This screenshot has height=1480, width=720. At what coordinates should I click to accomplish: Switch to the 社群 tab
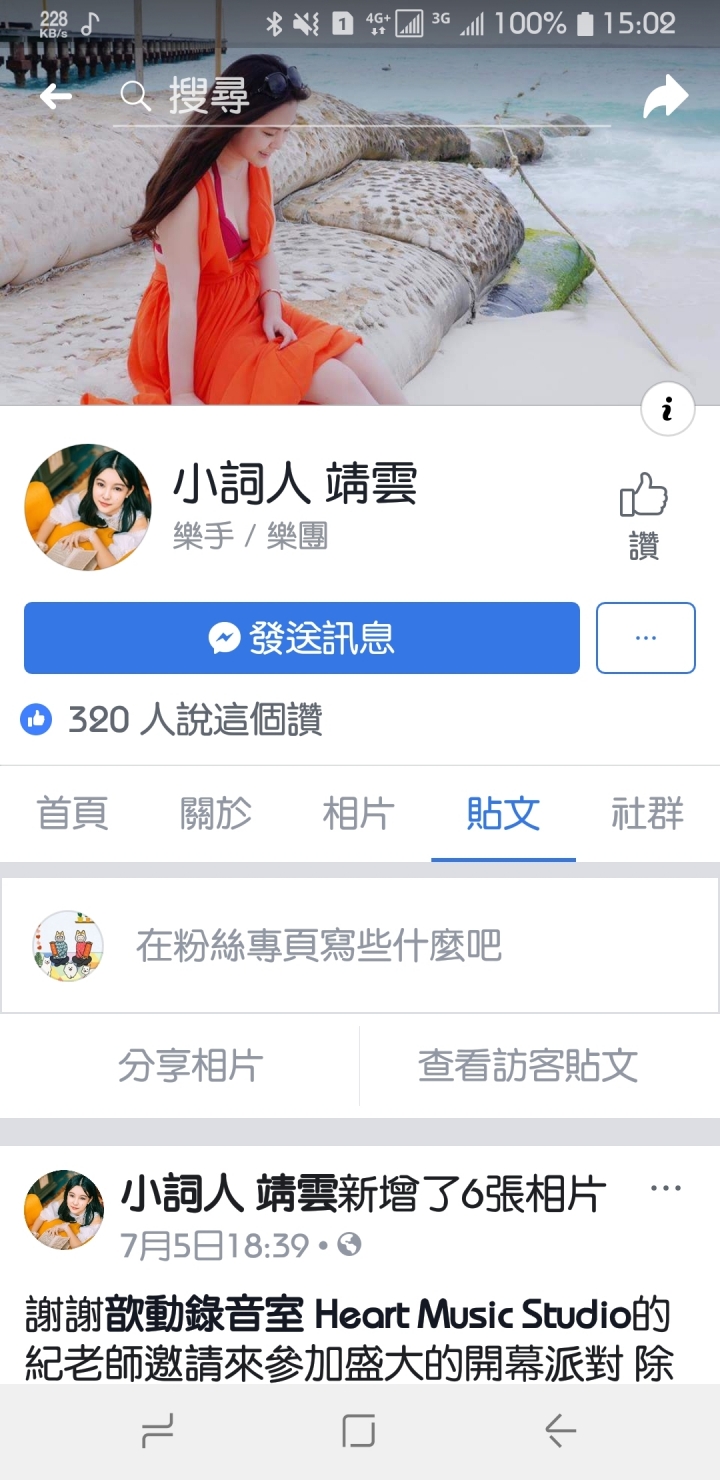coord(647,814)
